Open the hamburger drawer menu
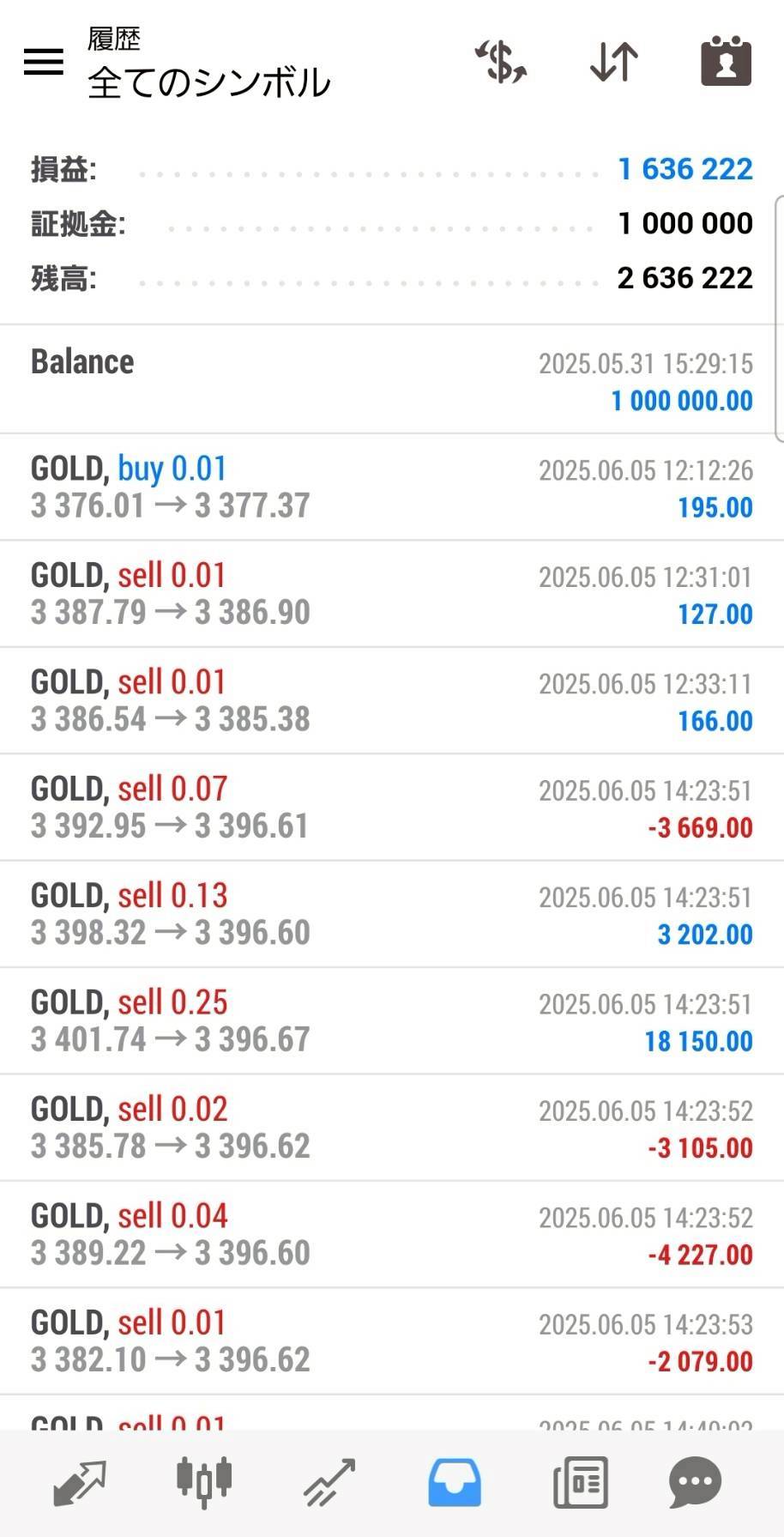Screen dimensions: 784x1537 pos(43,62)
